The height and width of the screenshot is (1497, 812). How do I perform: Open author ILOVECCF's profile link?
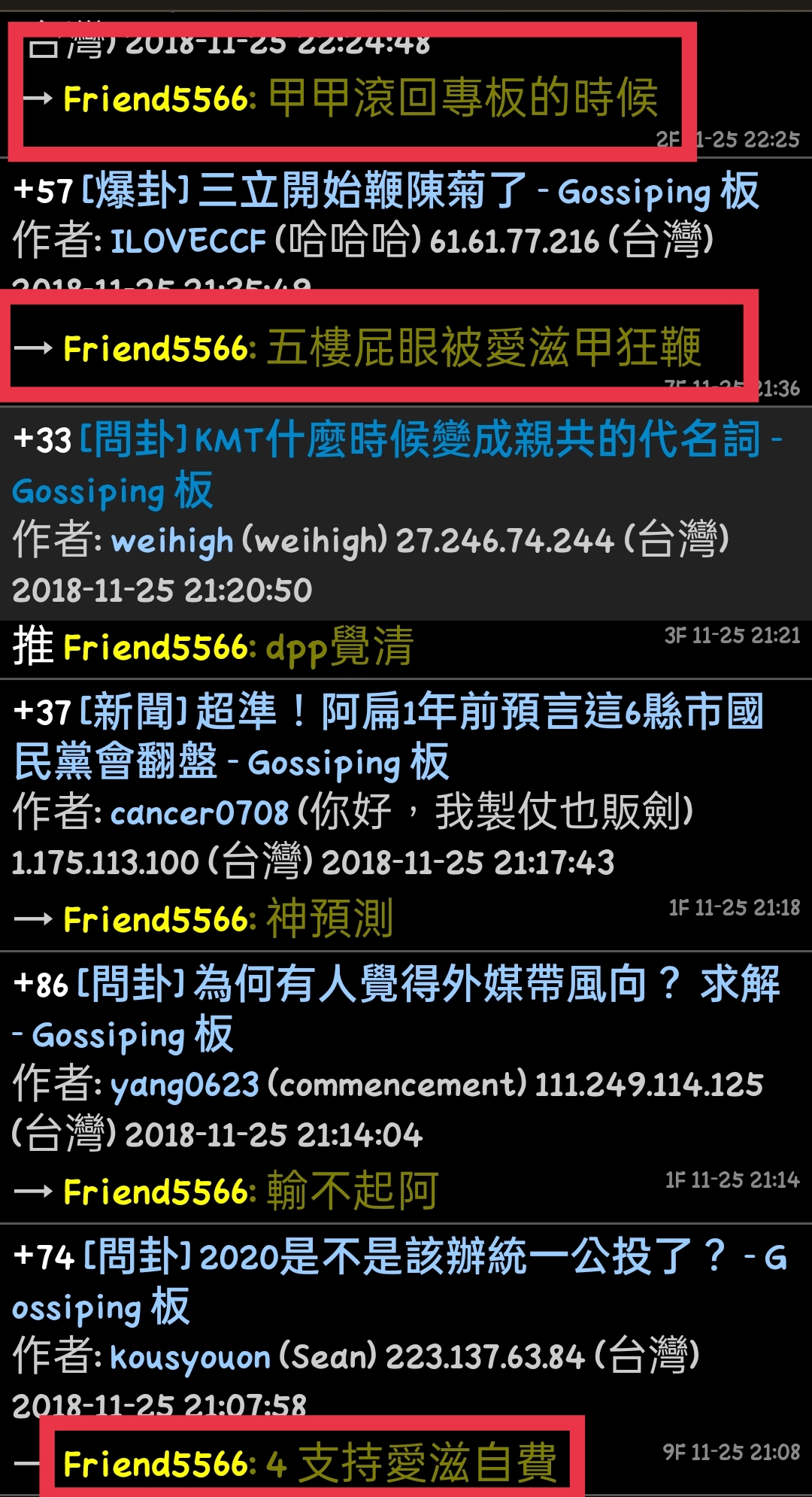coord(188,241)
